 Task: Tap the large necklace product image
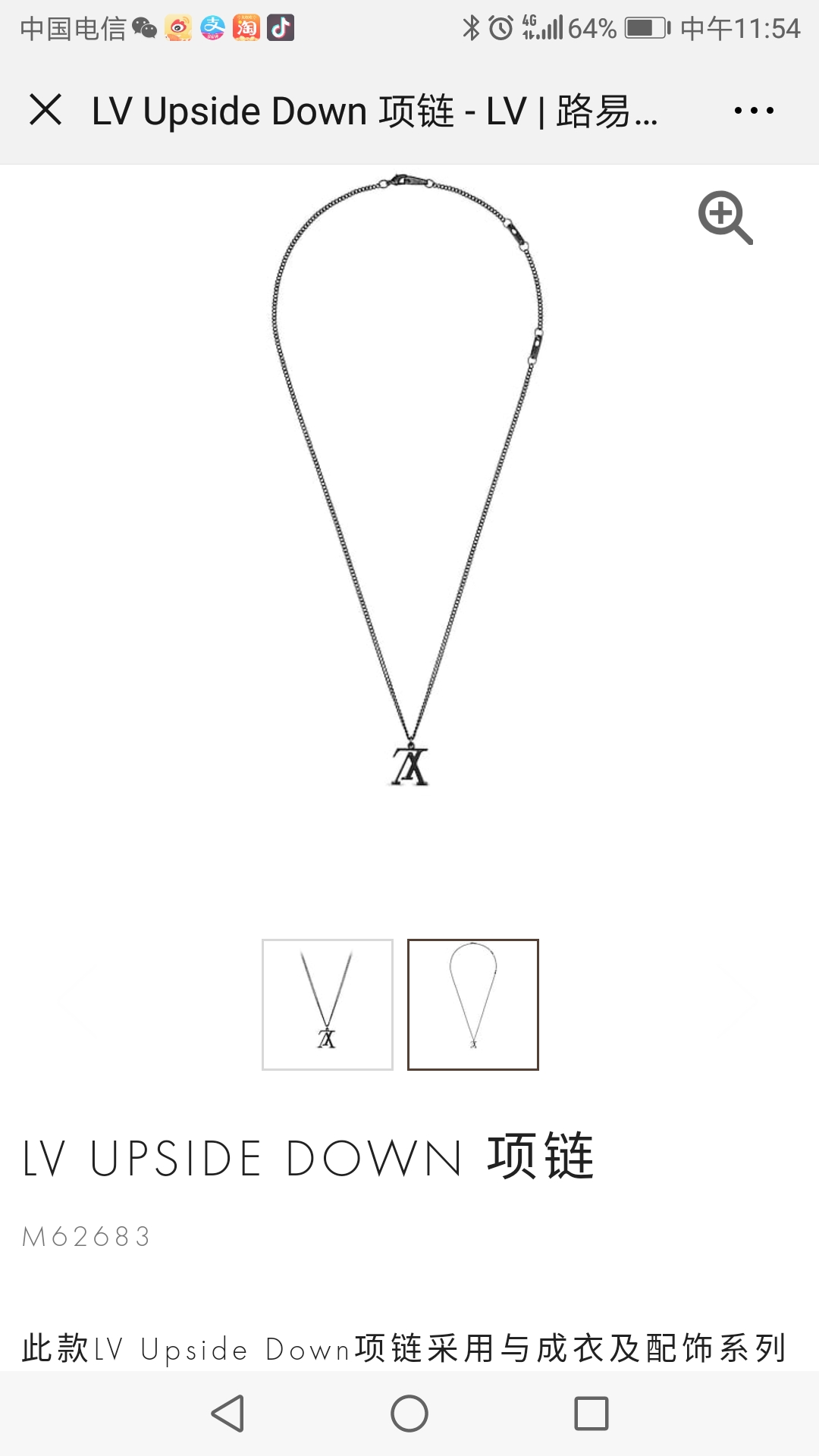pyautogui.click(x=408, y=481)
